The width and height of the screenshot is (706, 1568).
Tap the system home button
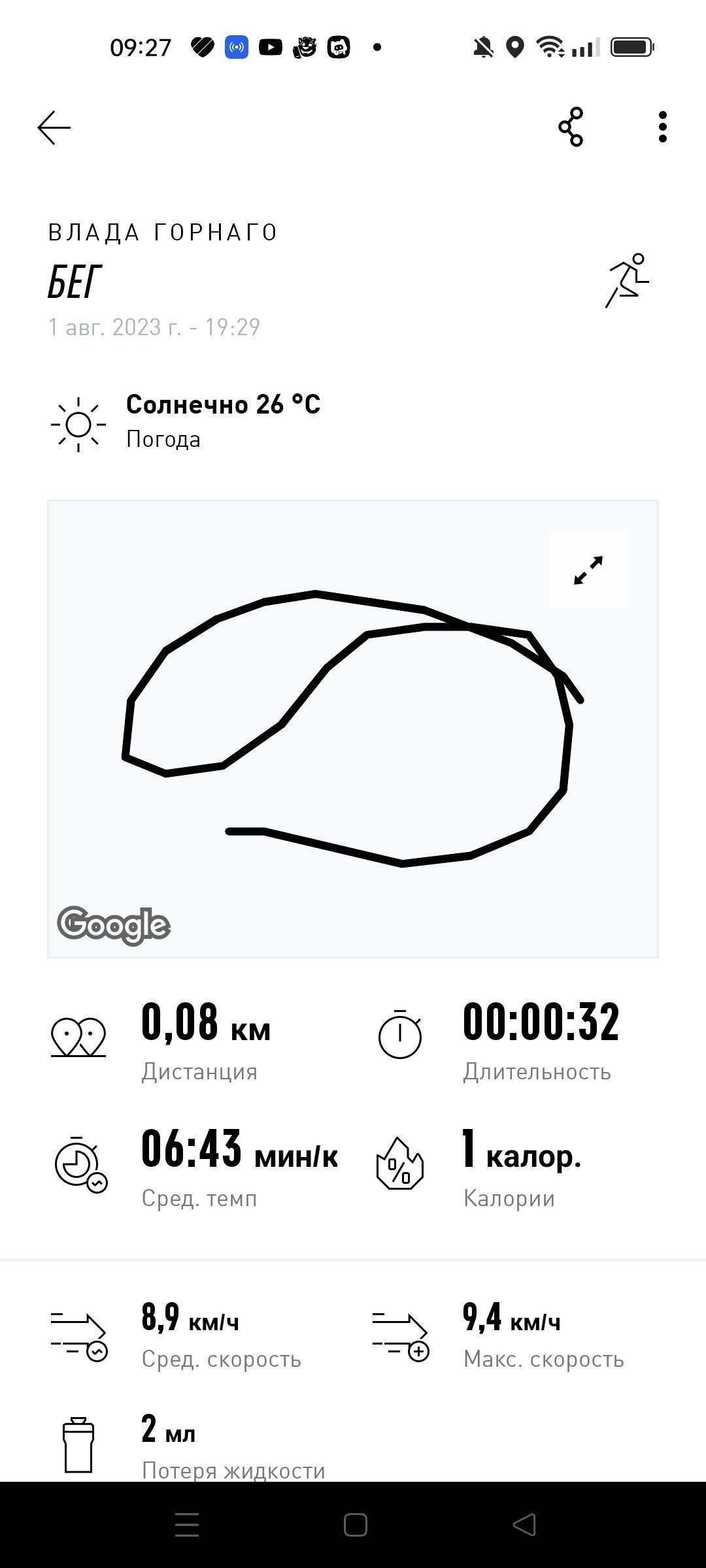[355, 1525]
